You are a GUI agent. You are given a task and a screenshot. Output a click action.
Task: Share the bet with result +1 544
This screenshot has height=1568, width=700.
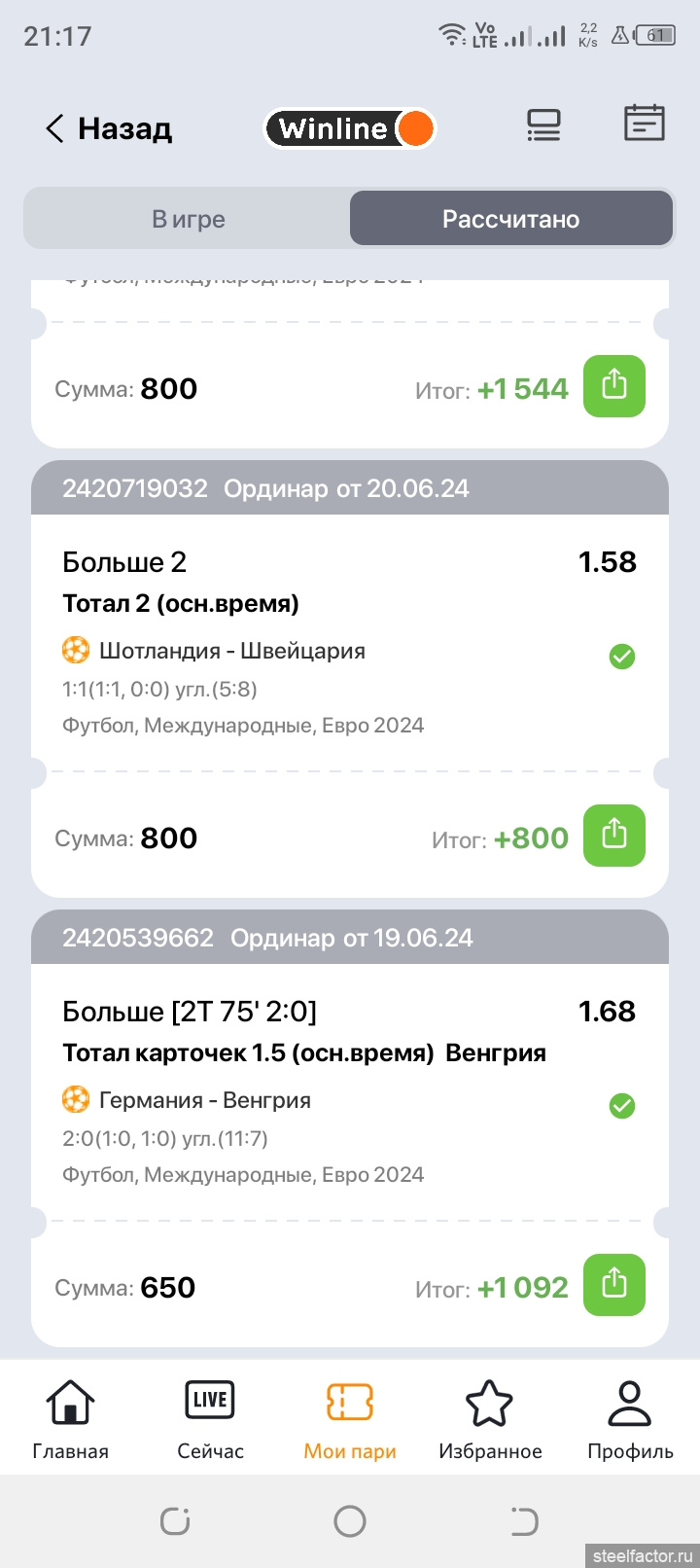[x=613, y=387]
